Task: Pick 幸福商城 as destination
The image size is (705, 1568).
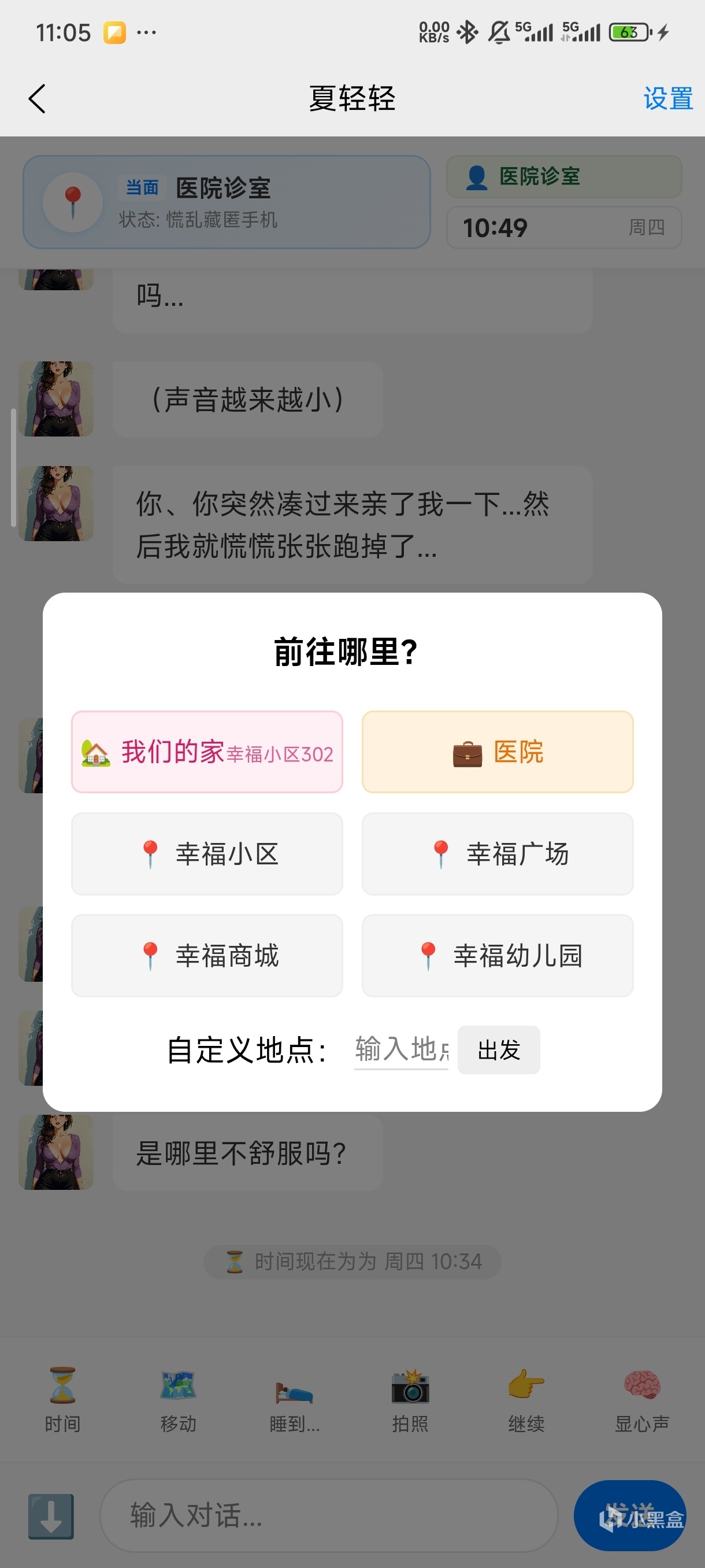Action: (207, 955)
